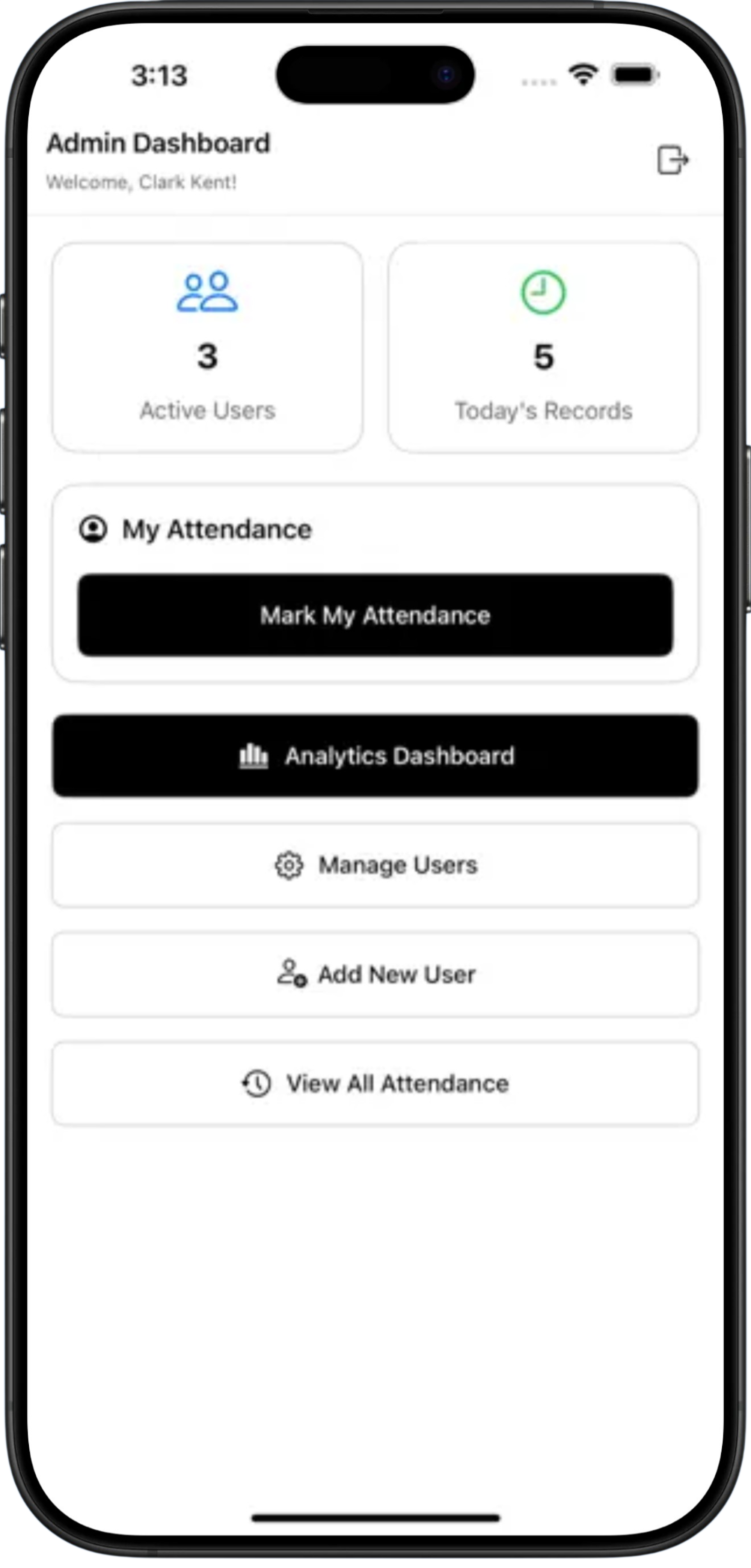Open the Active Users card

coord(208,348)
